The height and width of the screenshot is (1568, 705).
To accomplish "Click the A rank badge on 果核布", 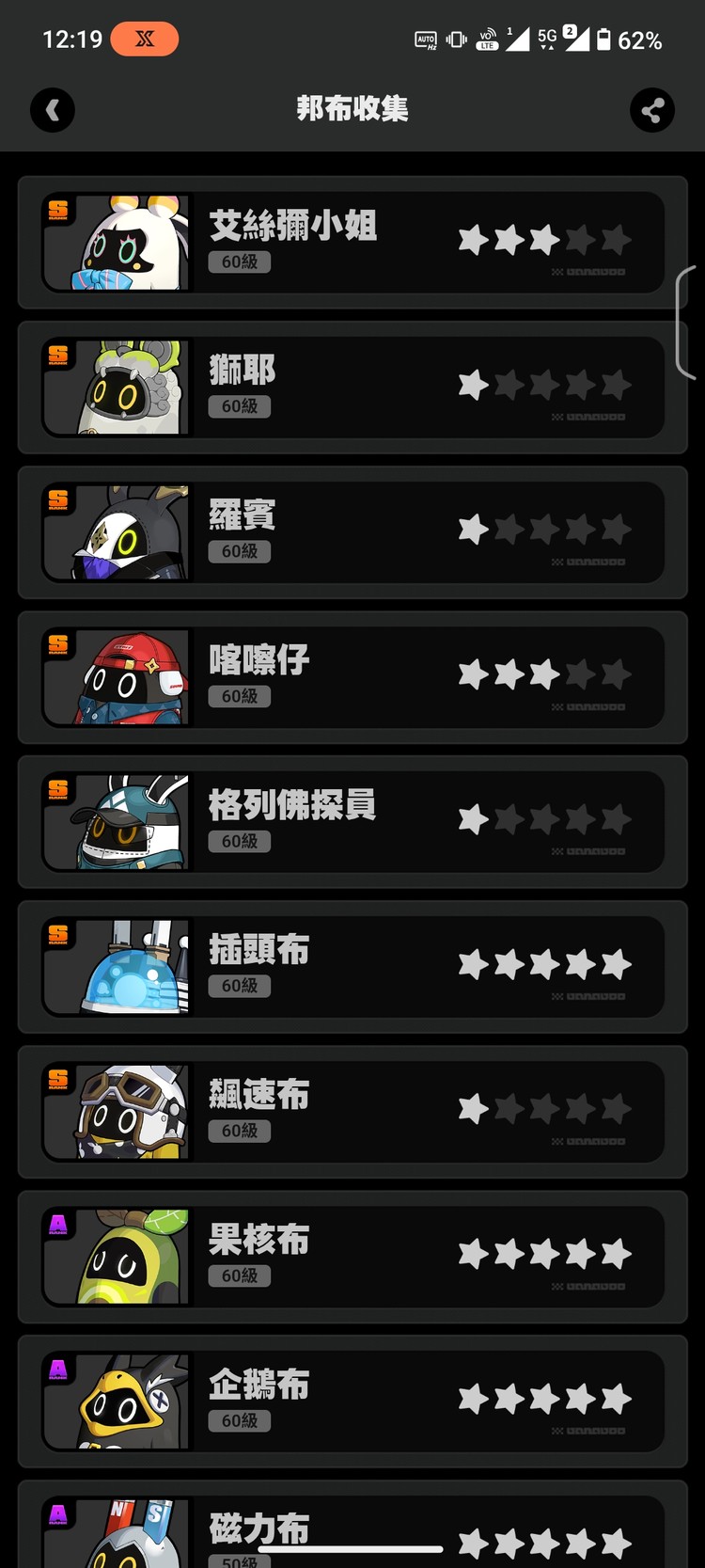I will click(60, 1225).
